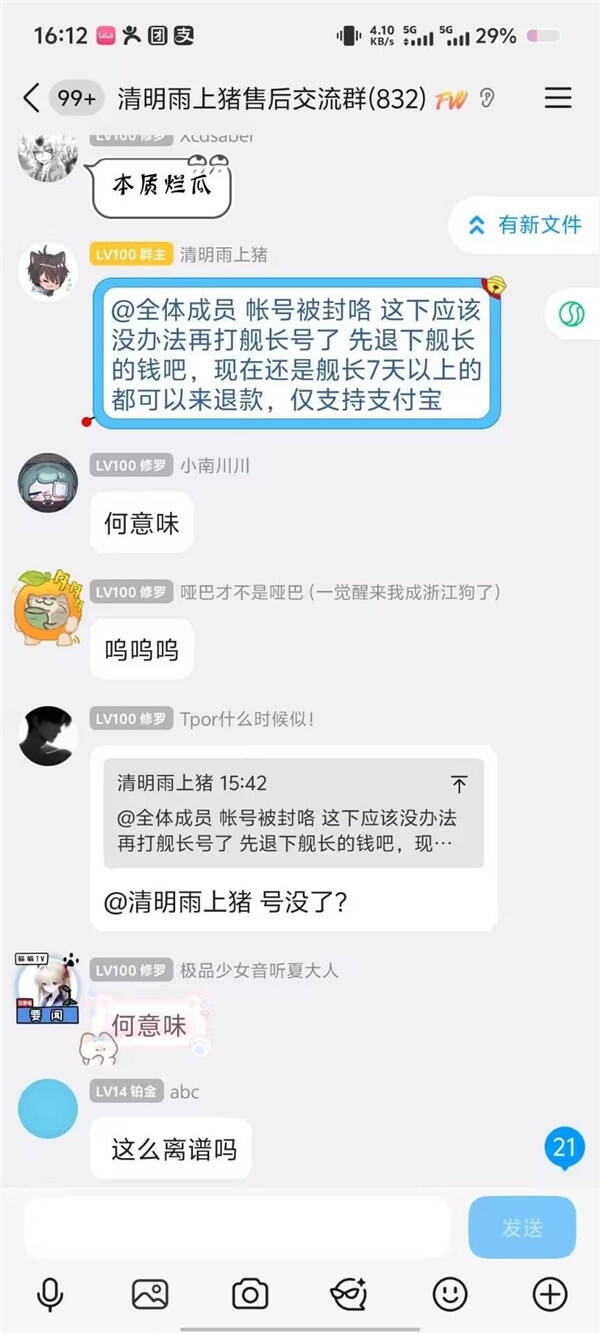Open the blue avatar of user abc
The height and width of the screenshot is (1333, 600).
click(47, 1109)
